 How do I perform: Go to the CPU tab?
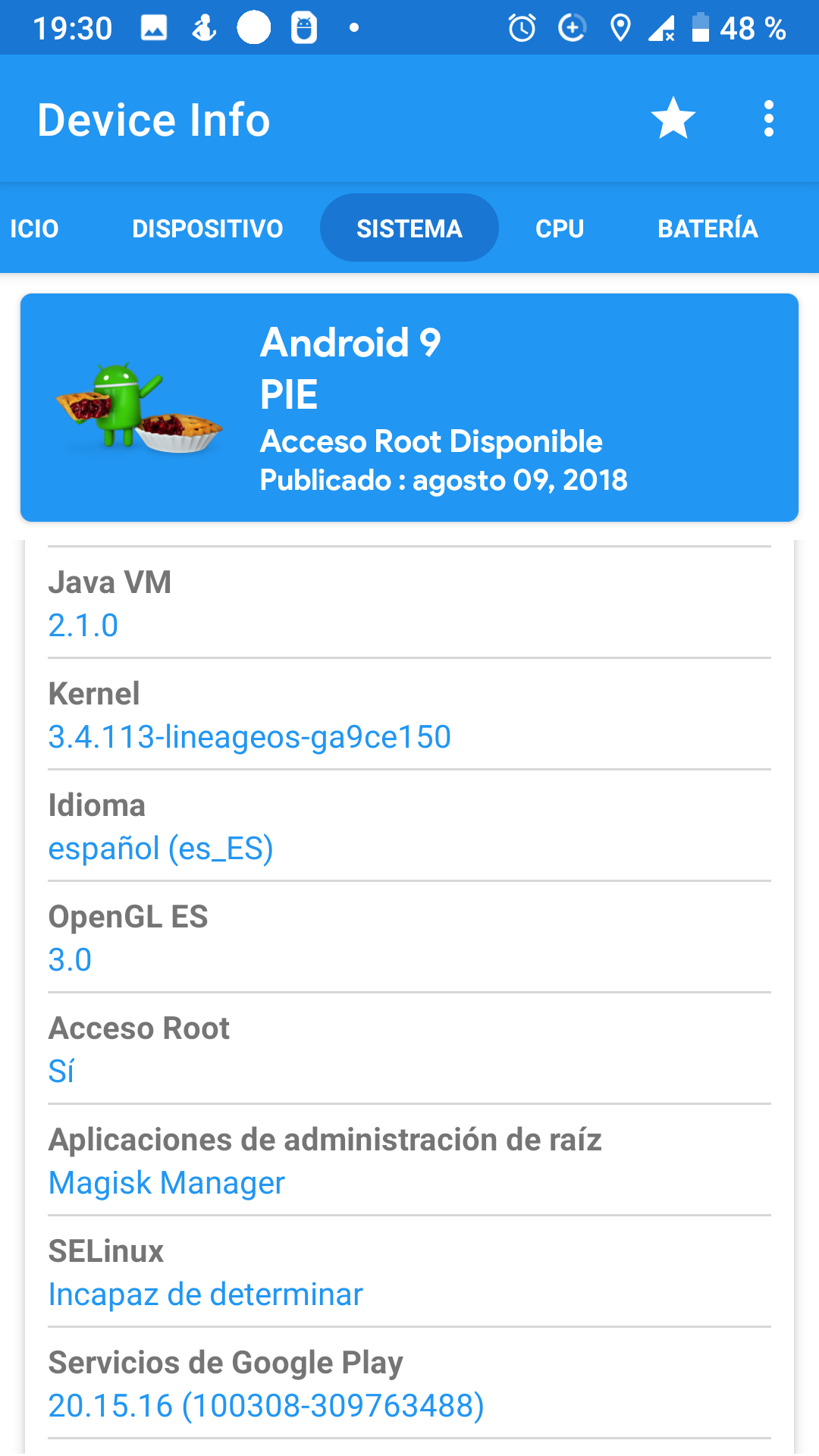(560, 228)
